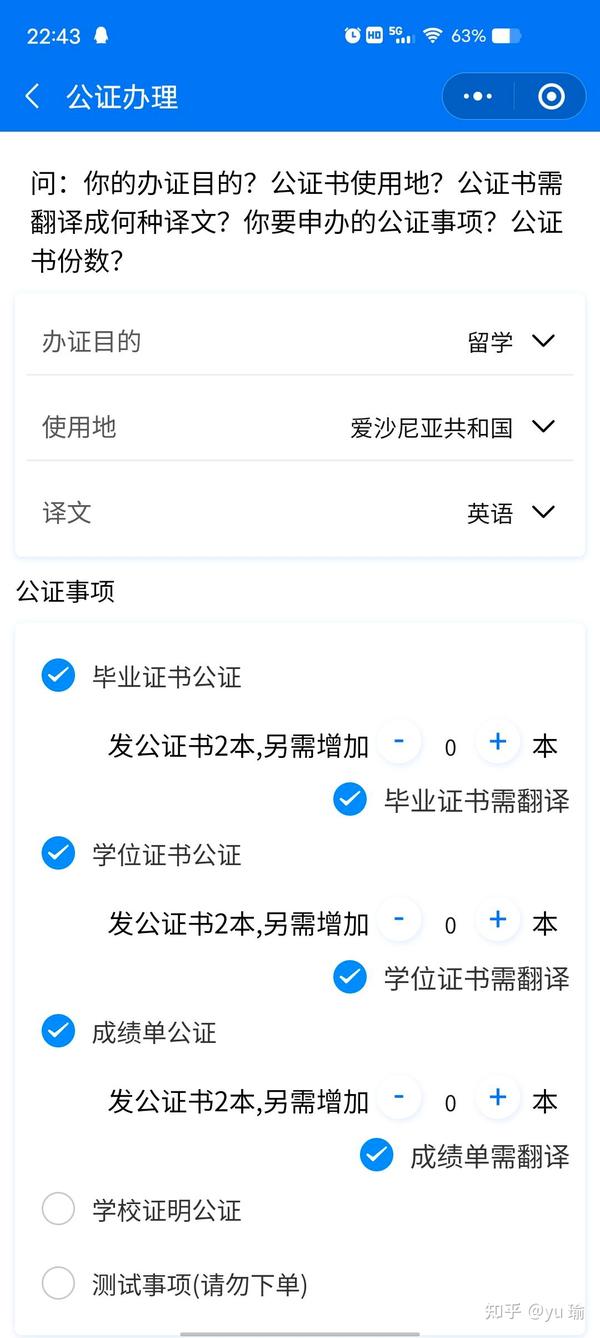The height and width of the screenshot is (1338, 600).
Task: Close the mini program with the circle button
Action: tap(551, 97)
